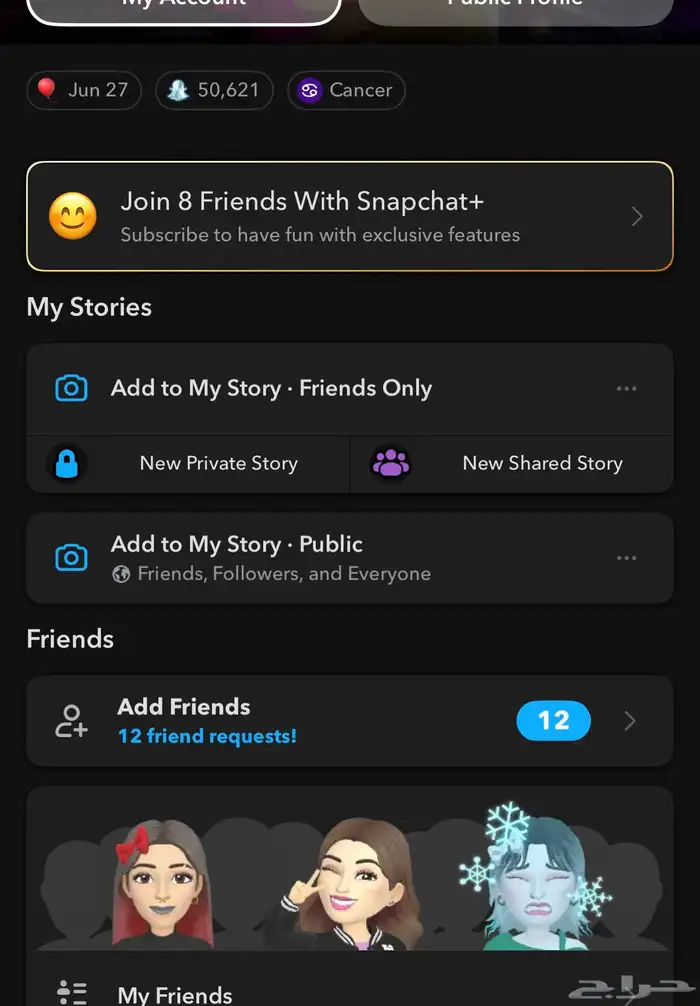The height and width of the screenshot is (1006, 700).
Task: Open options for the Public story
Action: click(627, 557)
